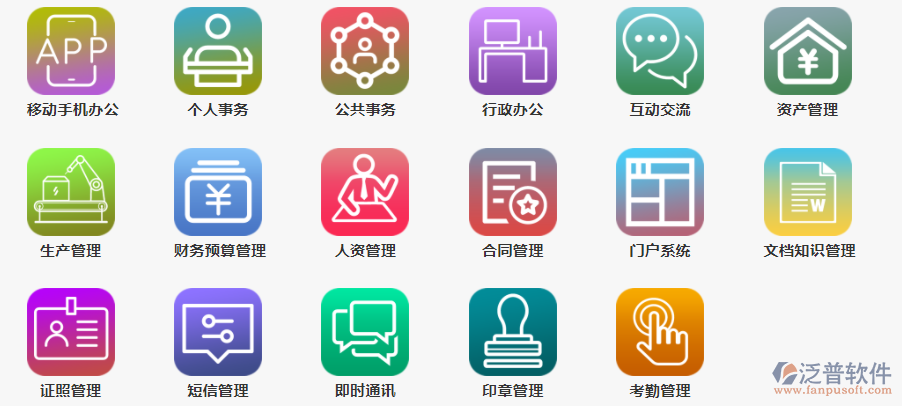Open 考勤管理 module
902x406 pixels.
[x=660, y=332]
